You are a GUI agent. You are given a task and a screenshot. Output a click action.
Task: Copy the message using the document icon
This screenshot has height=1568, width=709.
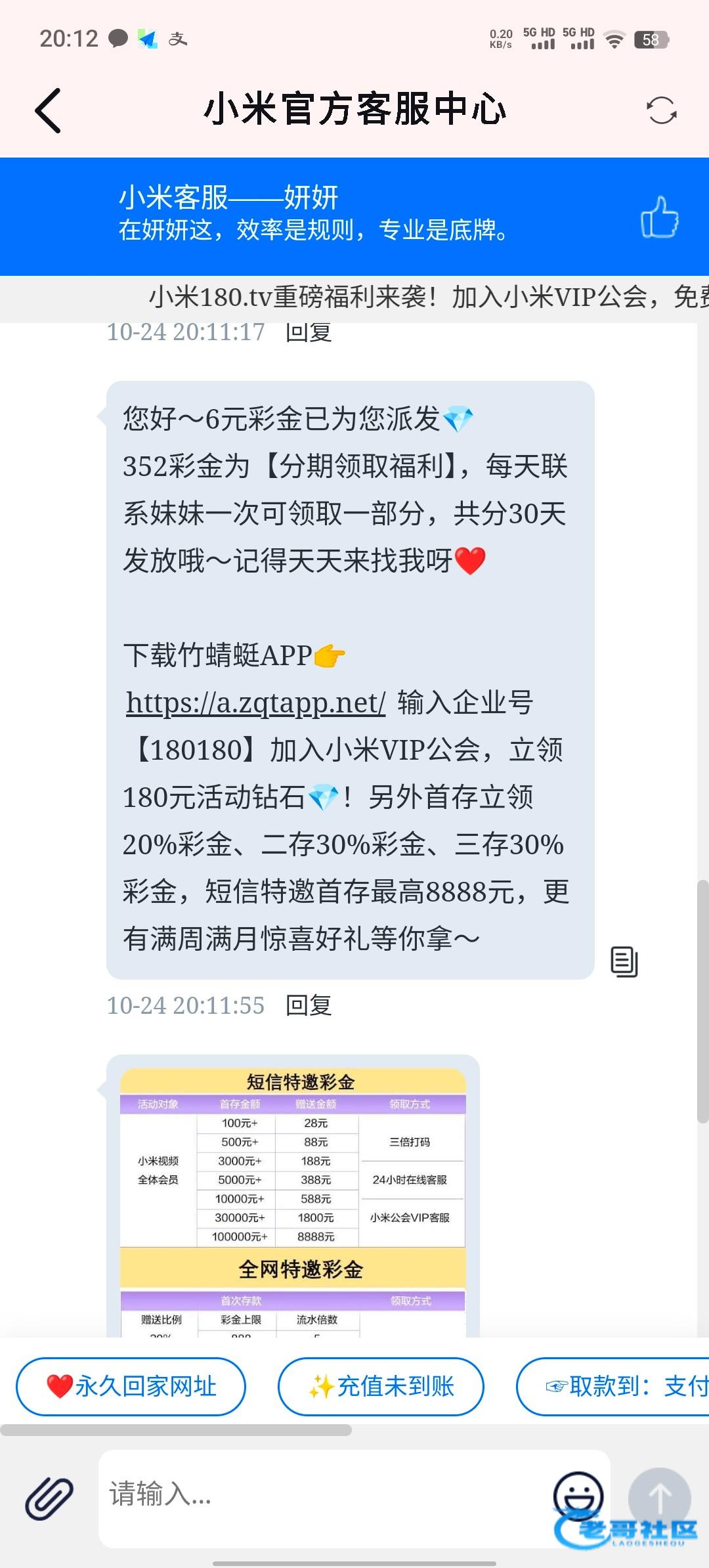click(624, 962)
